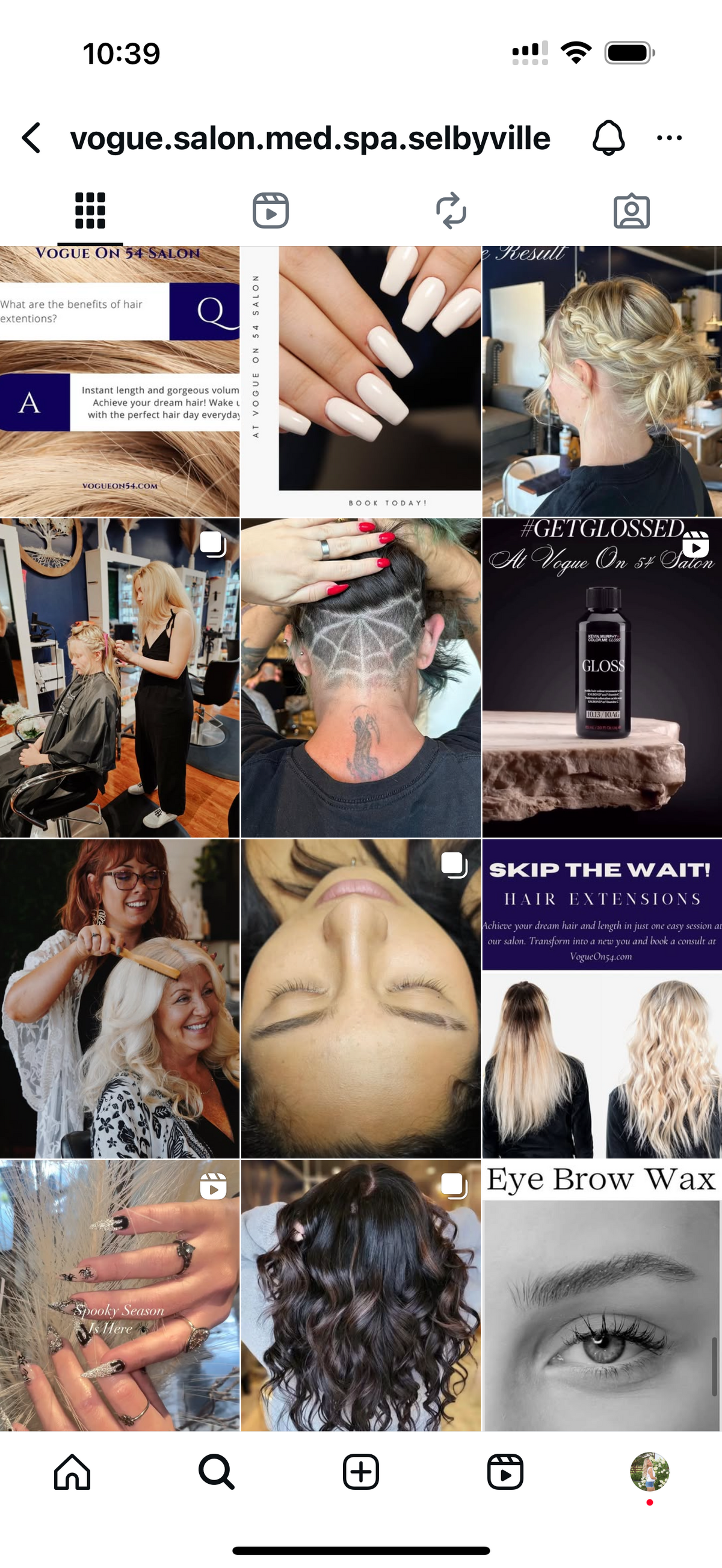Create a new post
Screen dimensions: 722x1568
click(361, 1472)
